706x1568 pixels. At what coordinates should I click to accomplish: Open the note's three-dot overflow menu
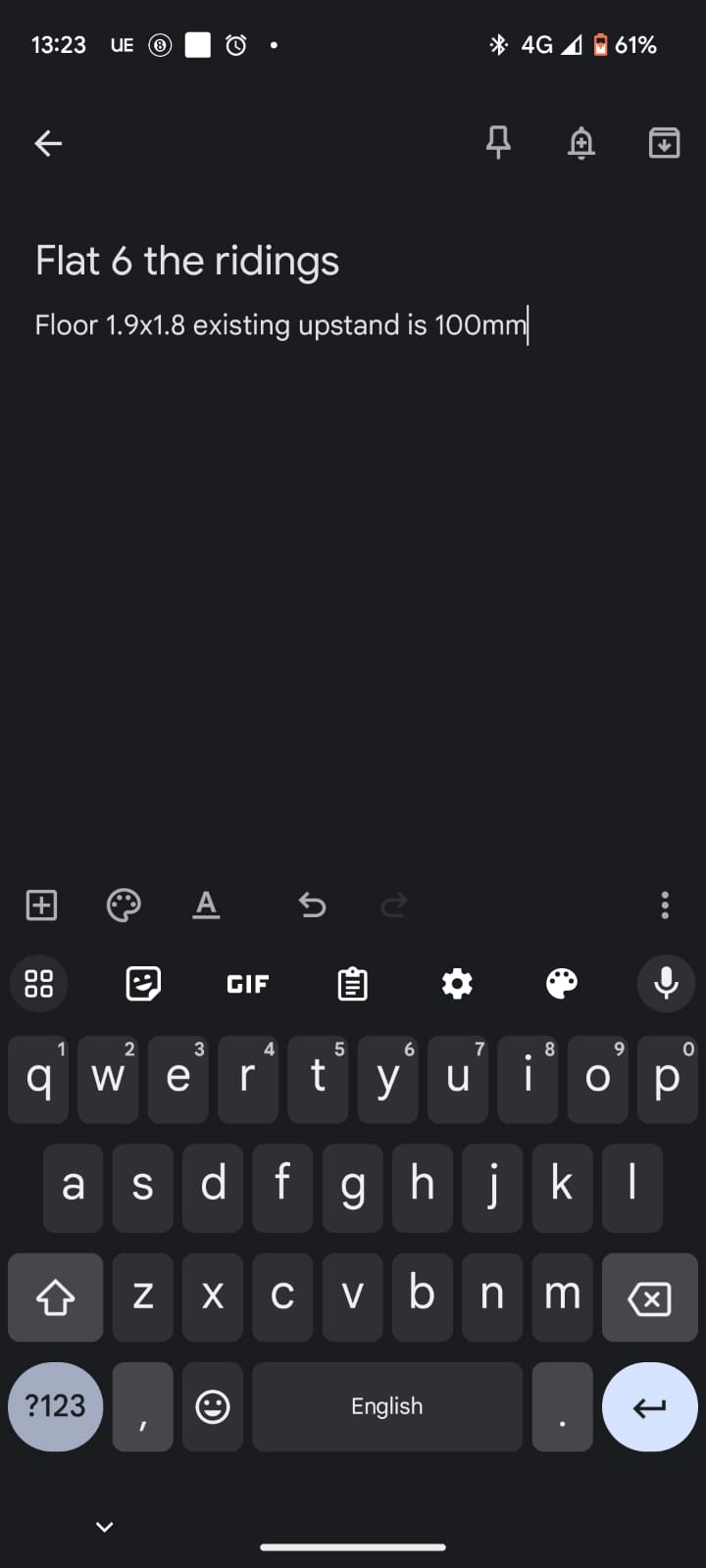[x=665, y=905]
